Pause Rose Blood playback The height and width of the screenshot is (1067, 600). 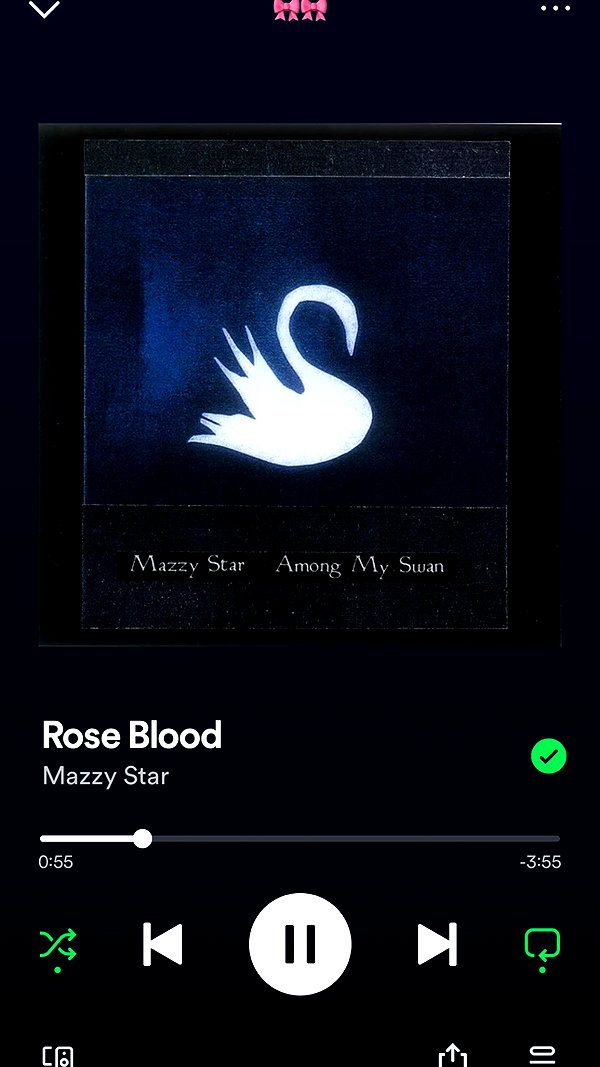point(300,945)
